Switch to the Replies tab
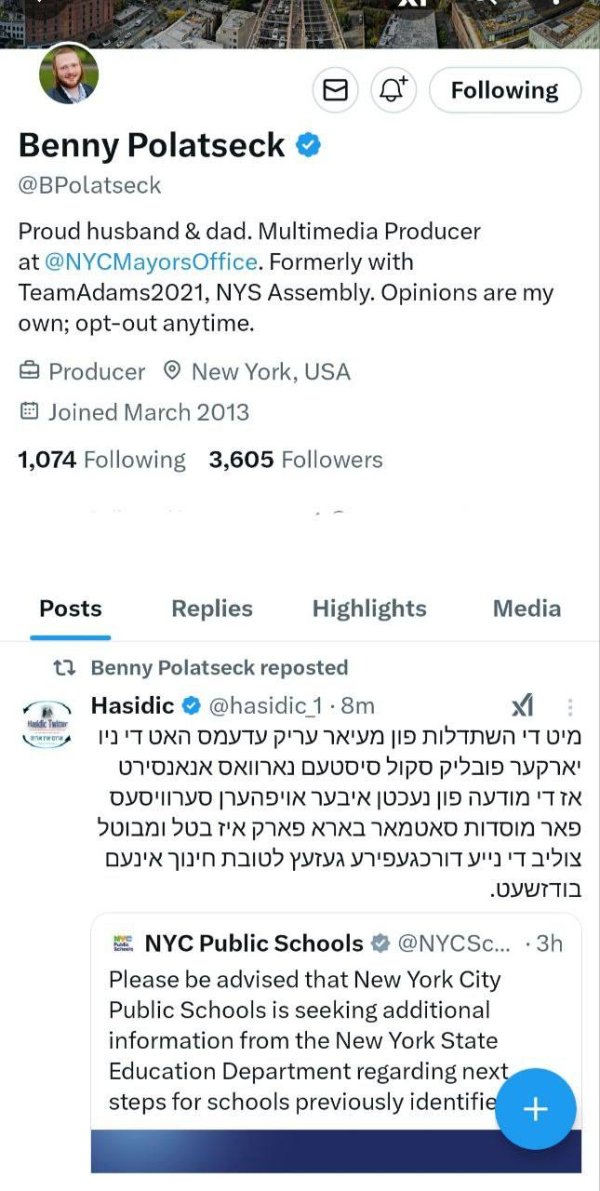The image size is (600, 1191). click(x=212, y=608)
